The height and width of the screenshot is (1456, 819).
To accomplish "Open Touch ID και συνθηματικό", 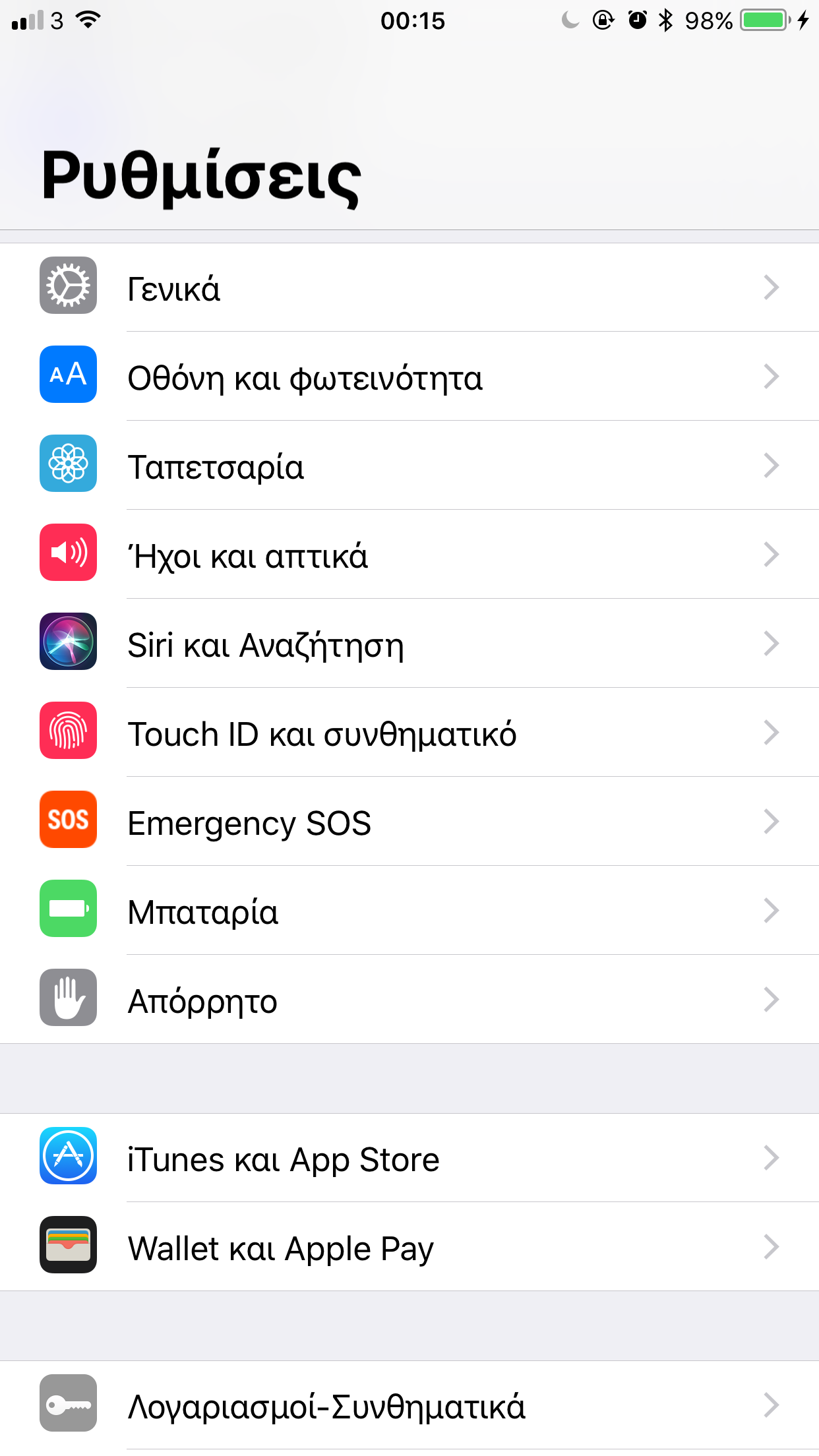I will 409,733.
